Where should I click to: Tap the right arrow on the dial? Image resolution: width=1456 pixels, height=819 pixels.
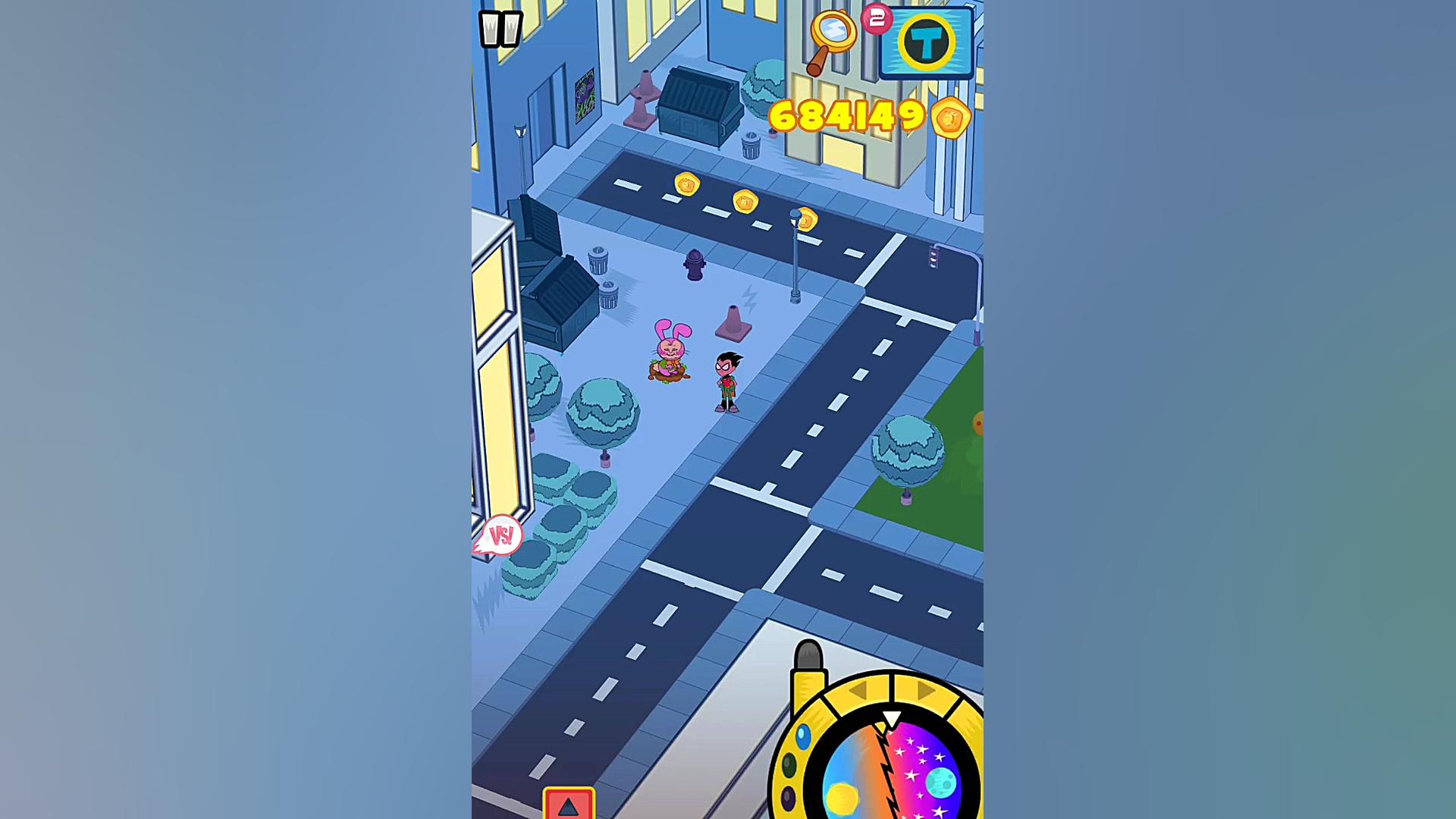click(x=924, y=691)
